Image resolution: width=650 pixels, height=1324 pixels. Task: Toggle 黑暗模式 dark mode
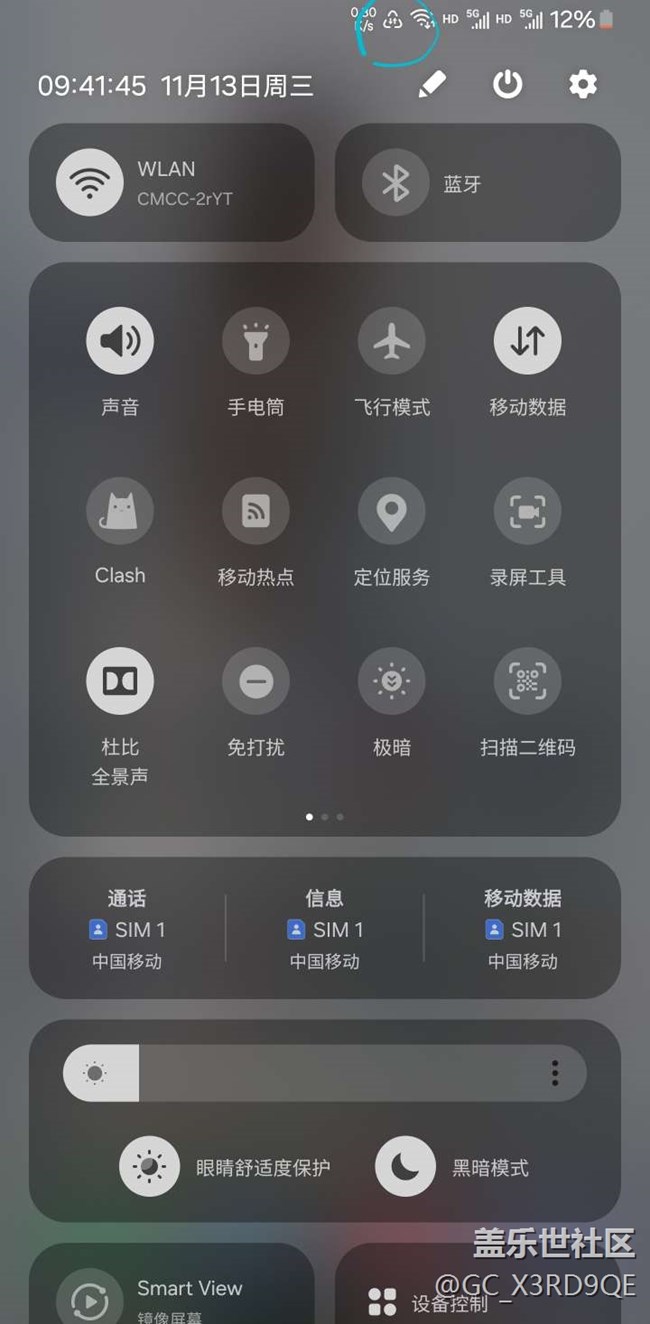[405, 1167]
